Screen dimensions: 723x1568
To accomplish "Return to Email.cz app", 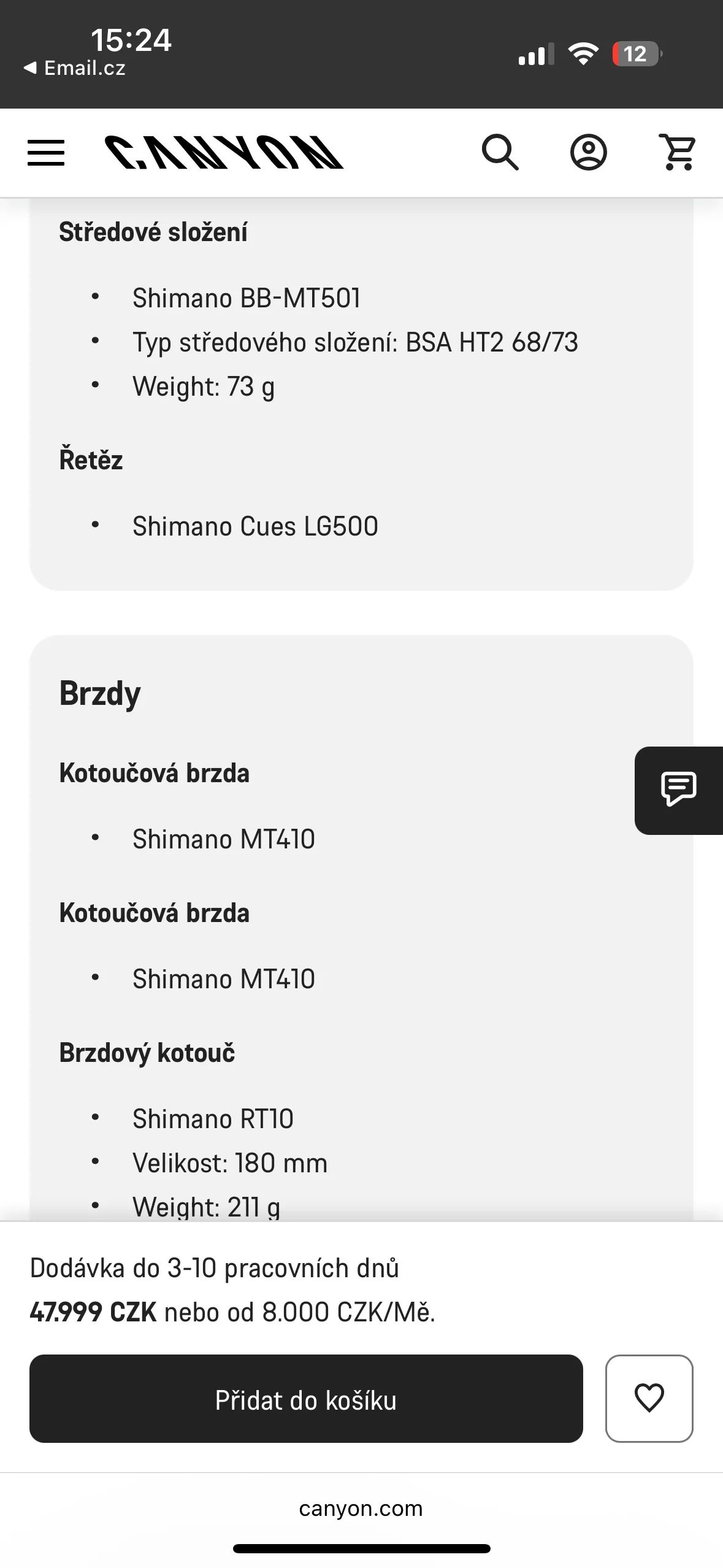I will (x=75, y=68).
